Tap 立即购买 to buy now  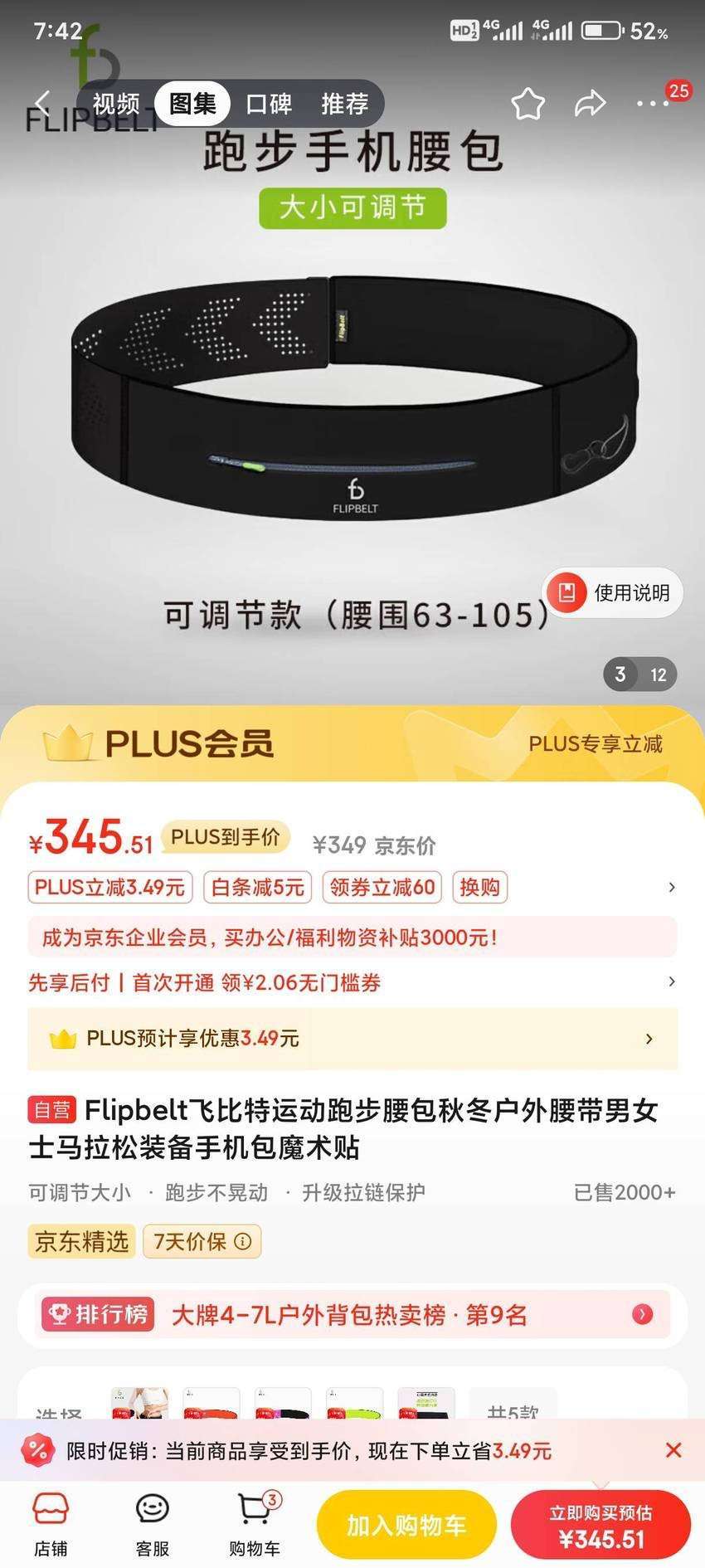point(600,1525)
